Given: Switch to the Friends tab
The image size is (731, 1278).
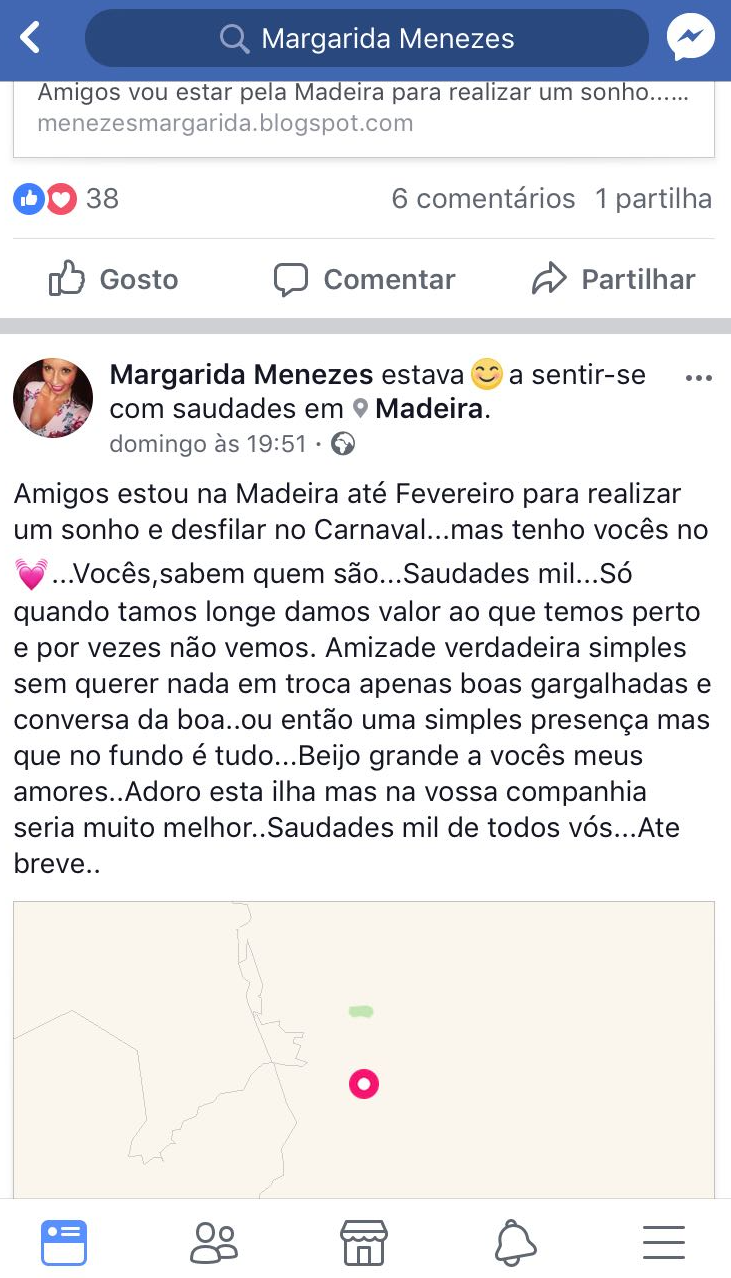Looking at the screenshot, I should coord(214,1242).
